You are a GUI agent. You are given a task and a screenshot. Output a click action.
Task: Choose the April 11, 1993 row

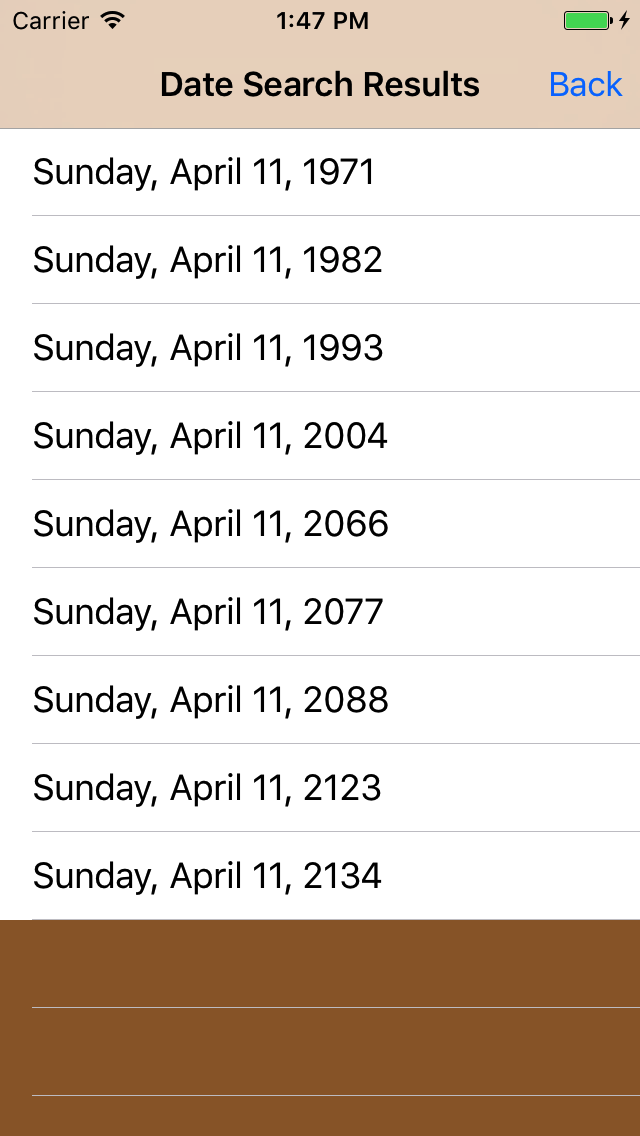click(320, 348)
